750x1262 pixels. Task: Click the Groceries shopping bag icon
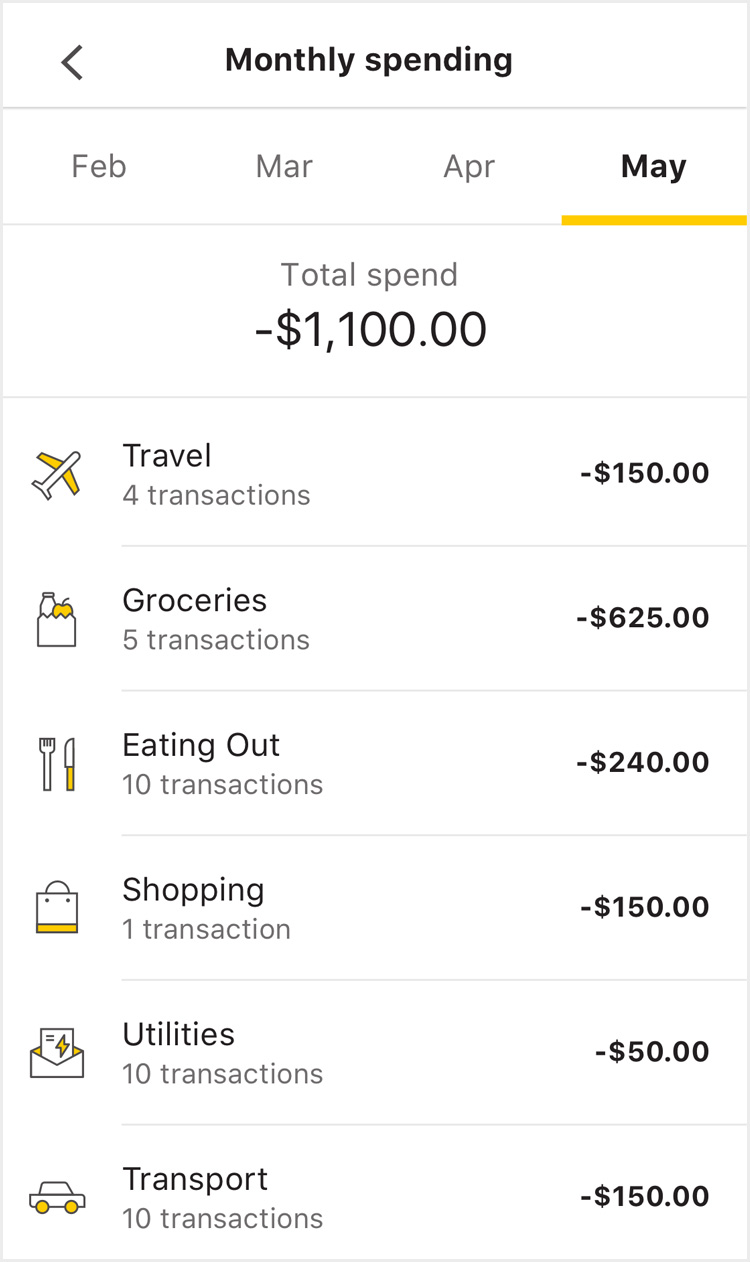tap(57, 617)
